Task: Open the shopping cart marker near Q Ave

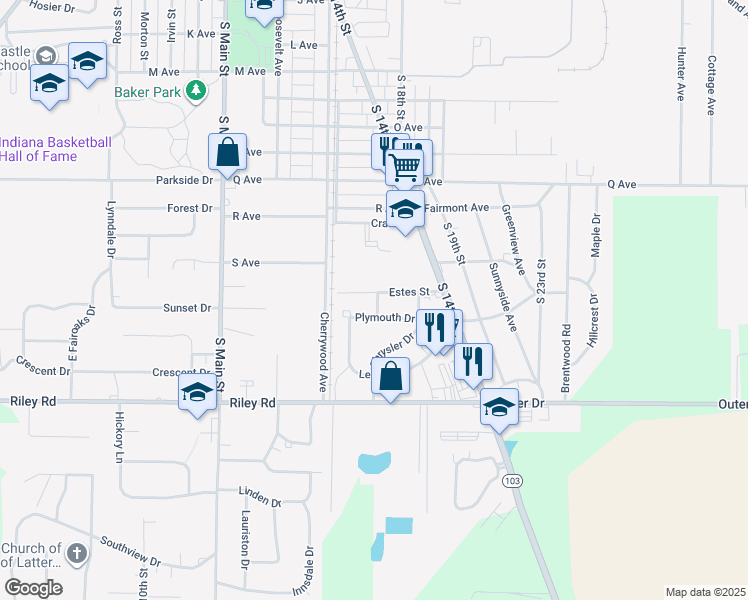Action: (x=405, y=166)
